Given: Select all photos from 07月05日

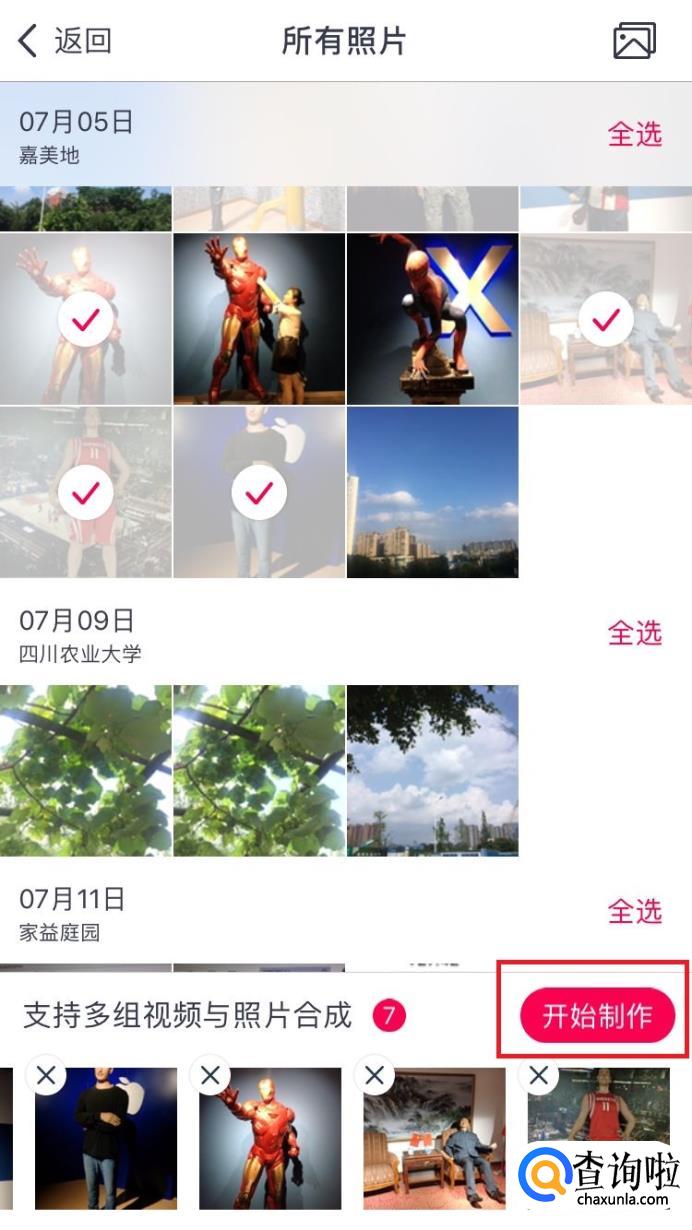Looking at the screenshot, I should [635, 135].
